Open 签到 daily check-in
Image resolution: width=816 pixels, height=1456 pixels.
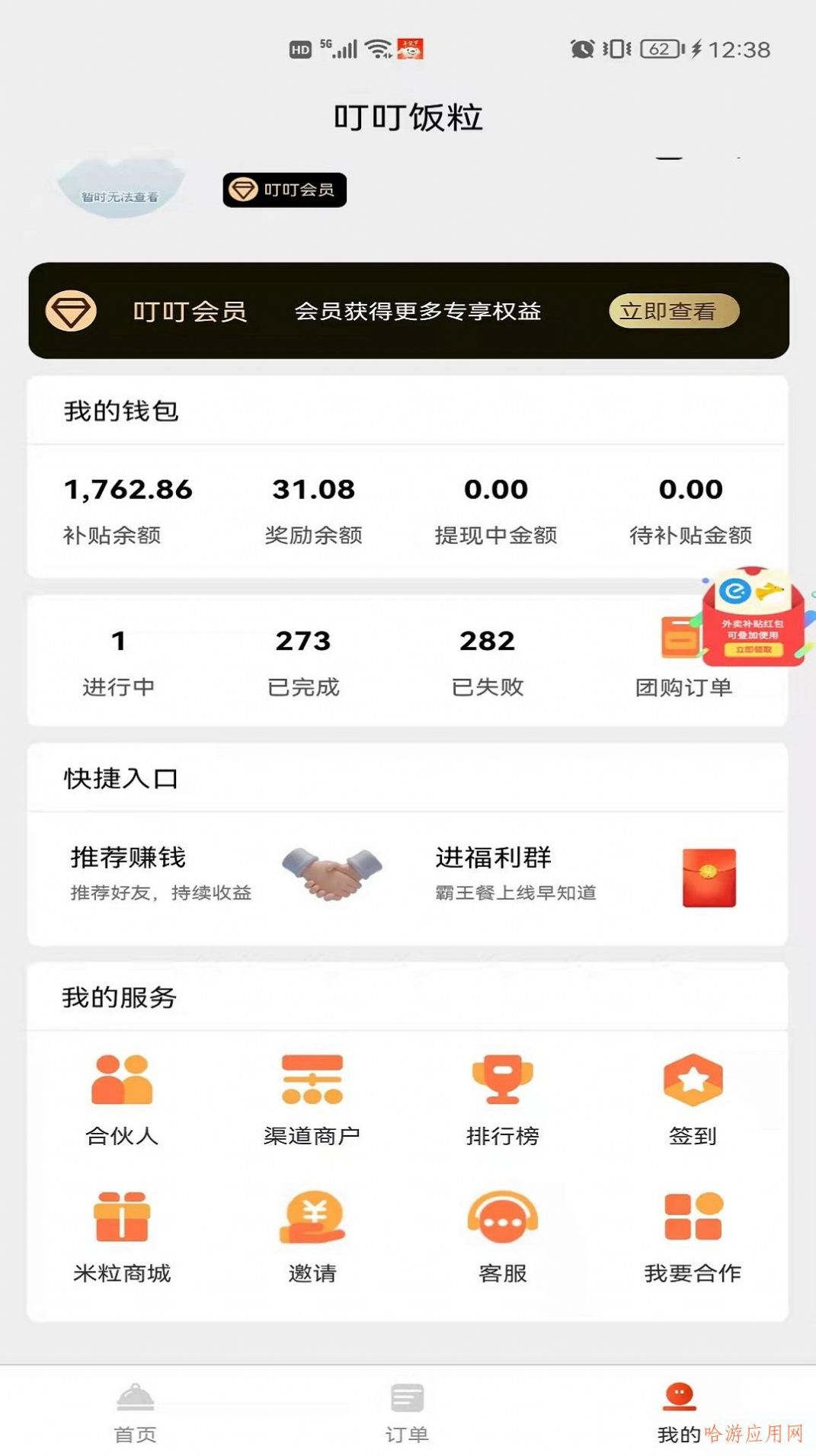[693, 1100]
